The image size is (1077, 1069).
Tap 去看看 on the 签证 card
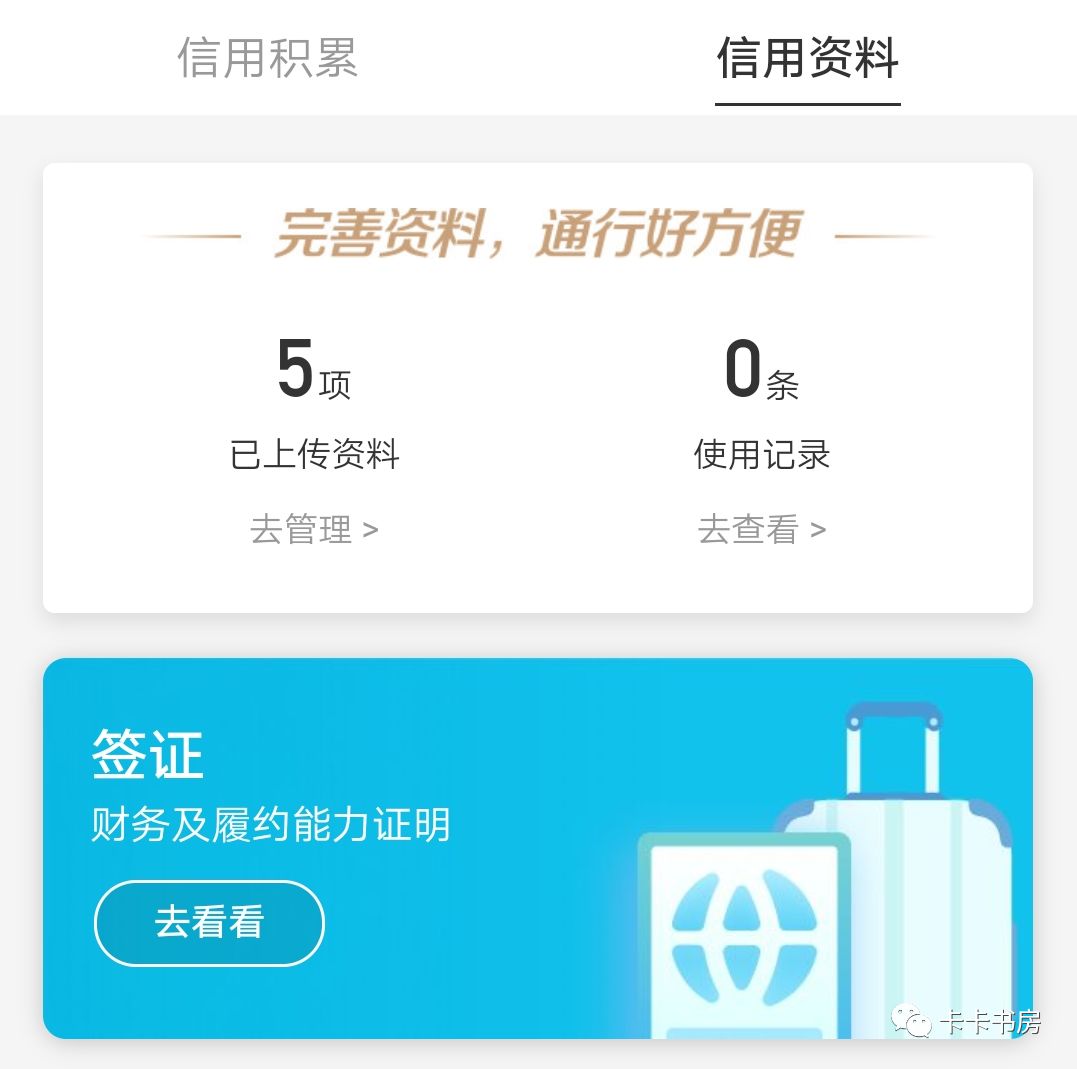click(x=209, y=922)
